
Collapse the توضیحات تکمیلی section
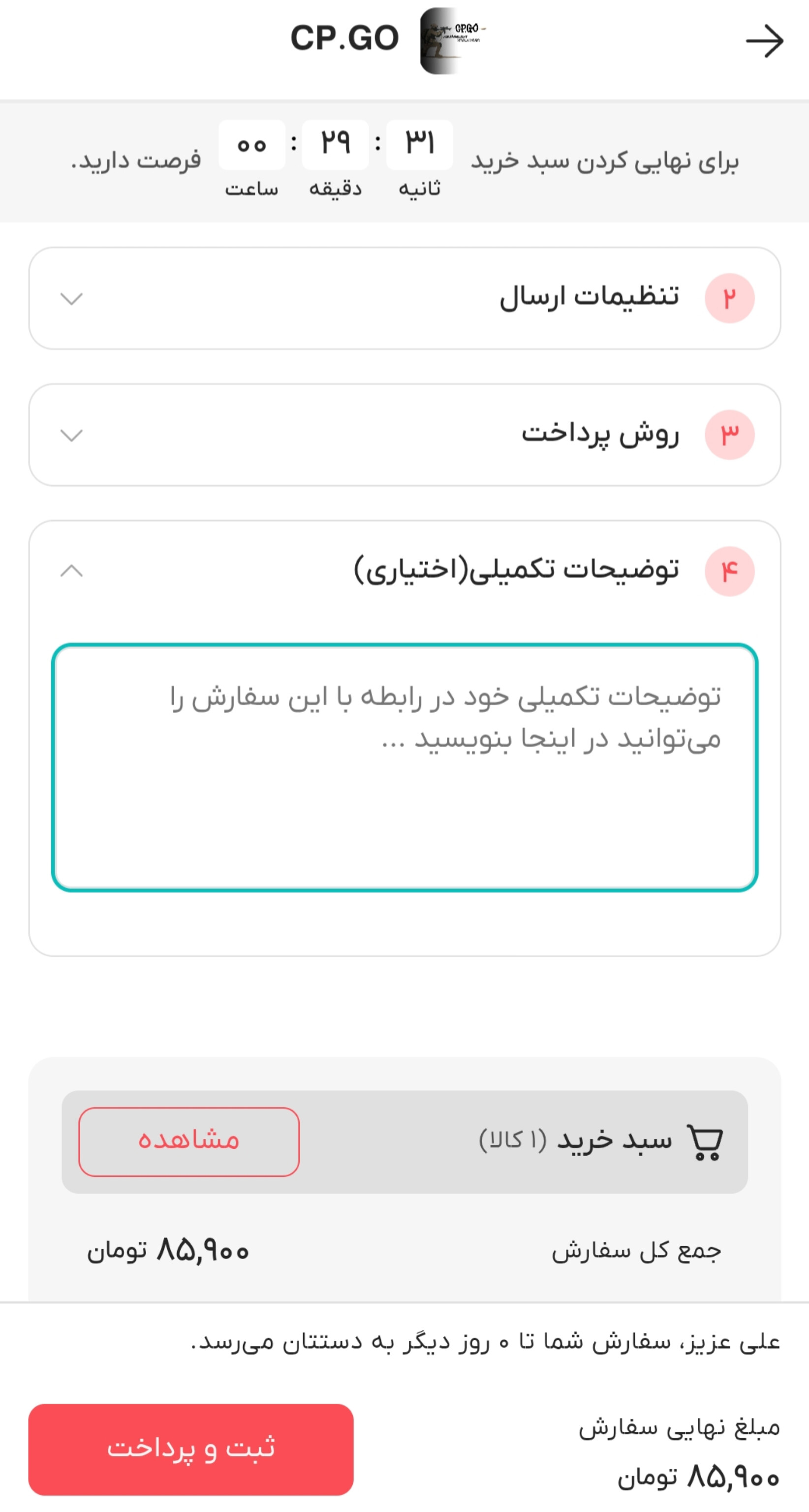71,571
